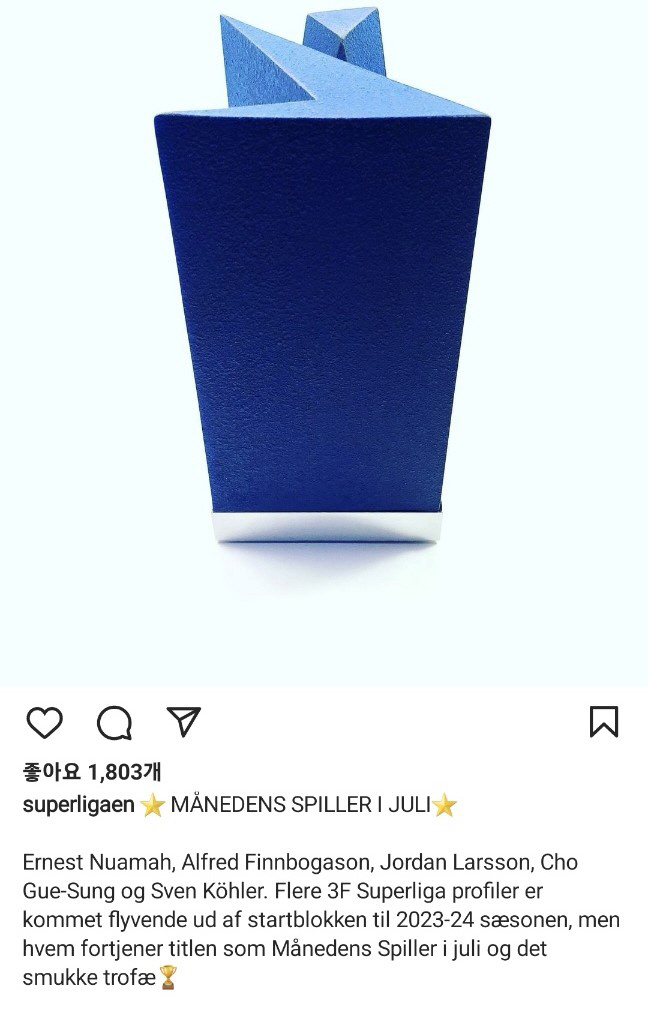Screen dimensions: 648x1012
Task: Share the post via paper plane icon
Action: (184, 722)
